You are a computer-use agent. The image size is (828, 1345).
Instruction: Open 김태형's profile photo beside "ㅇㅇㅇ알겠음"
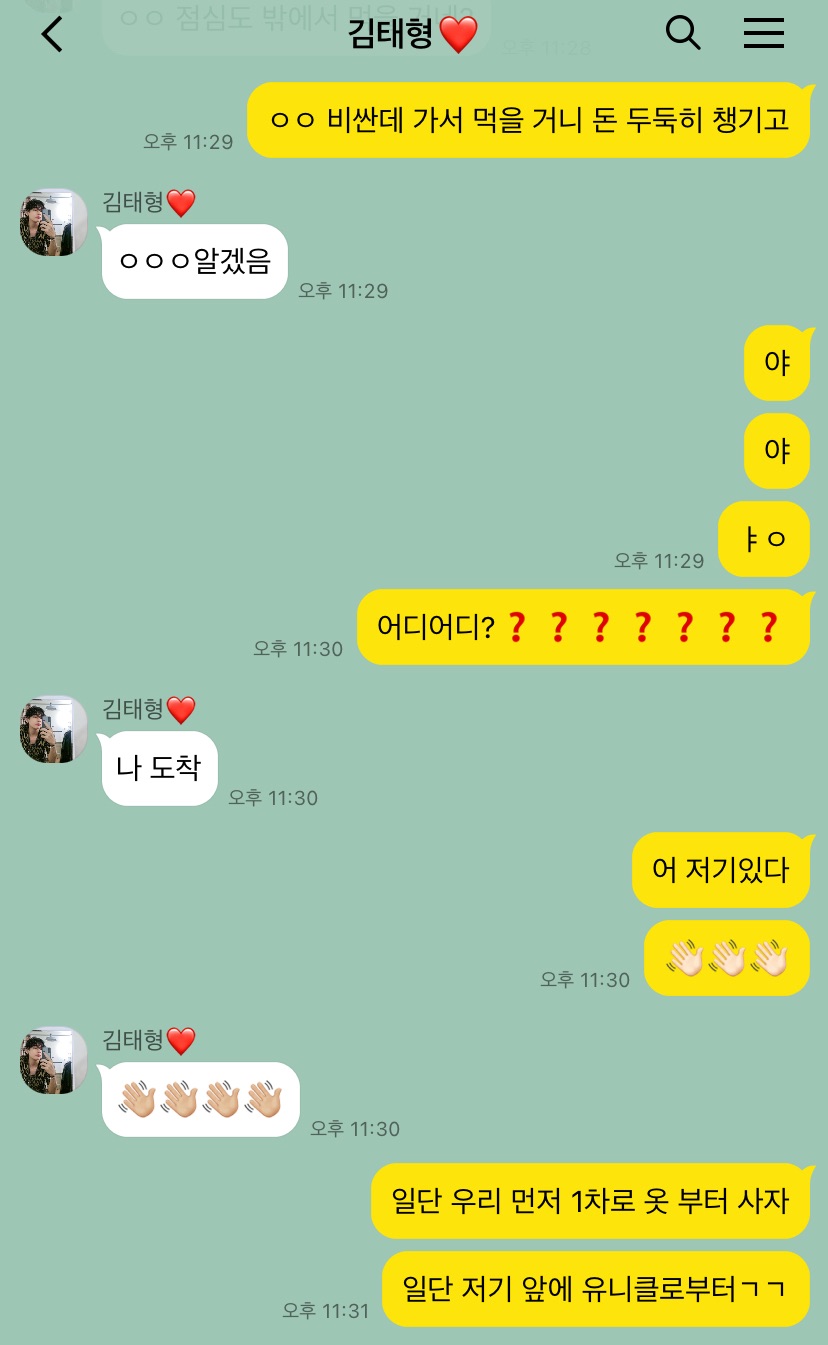(x=54, y=222)
